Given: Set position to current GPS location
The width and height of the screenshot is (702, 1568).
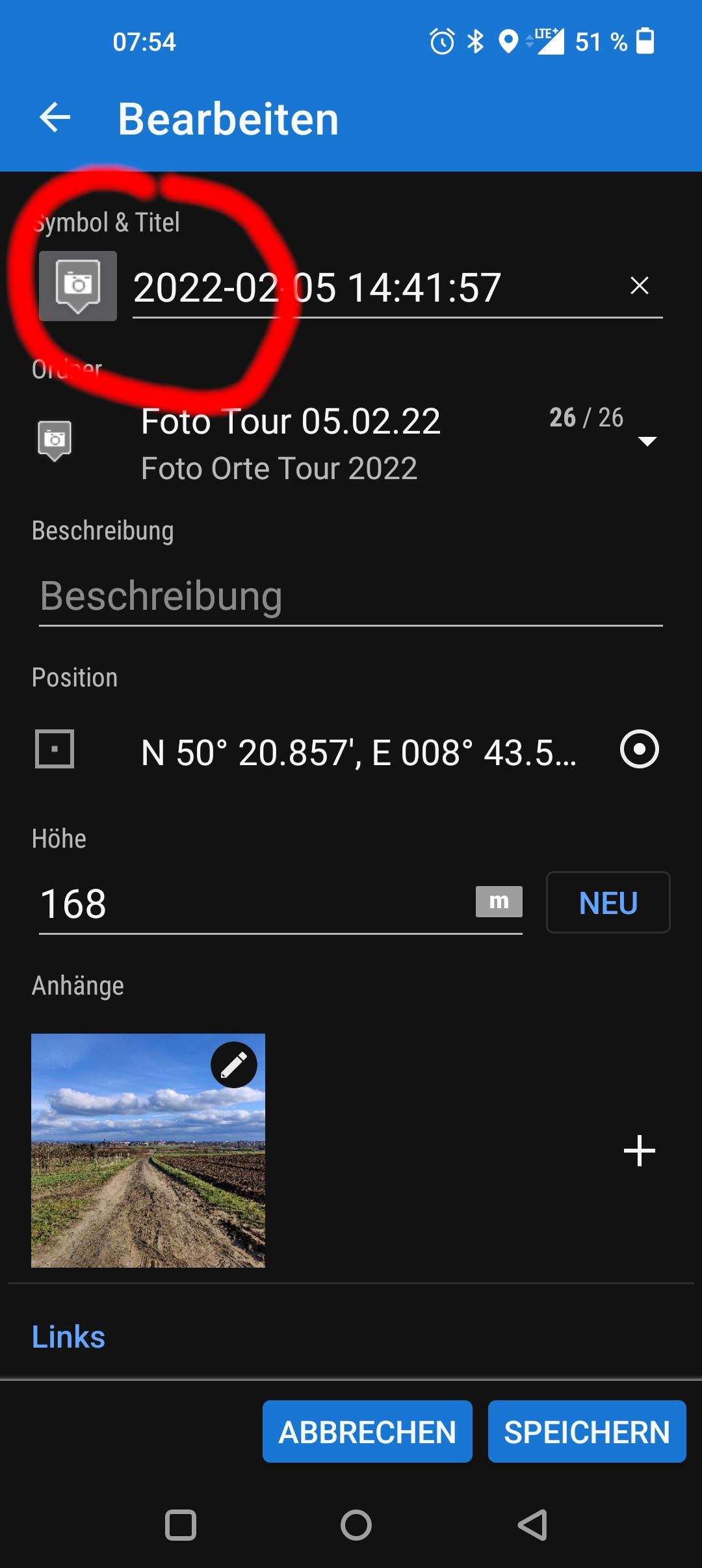Looking at the screenshot, I should pos(640,750).
